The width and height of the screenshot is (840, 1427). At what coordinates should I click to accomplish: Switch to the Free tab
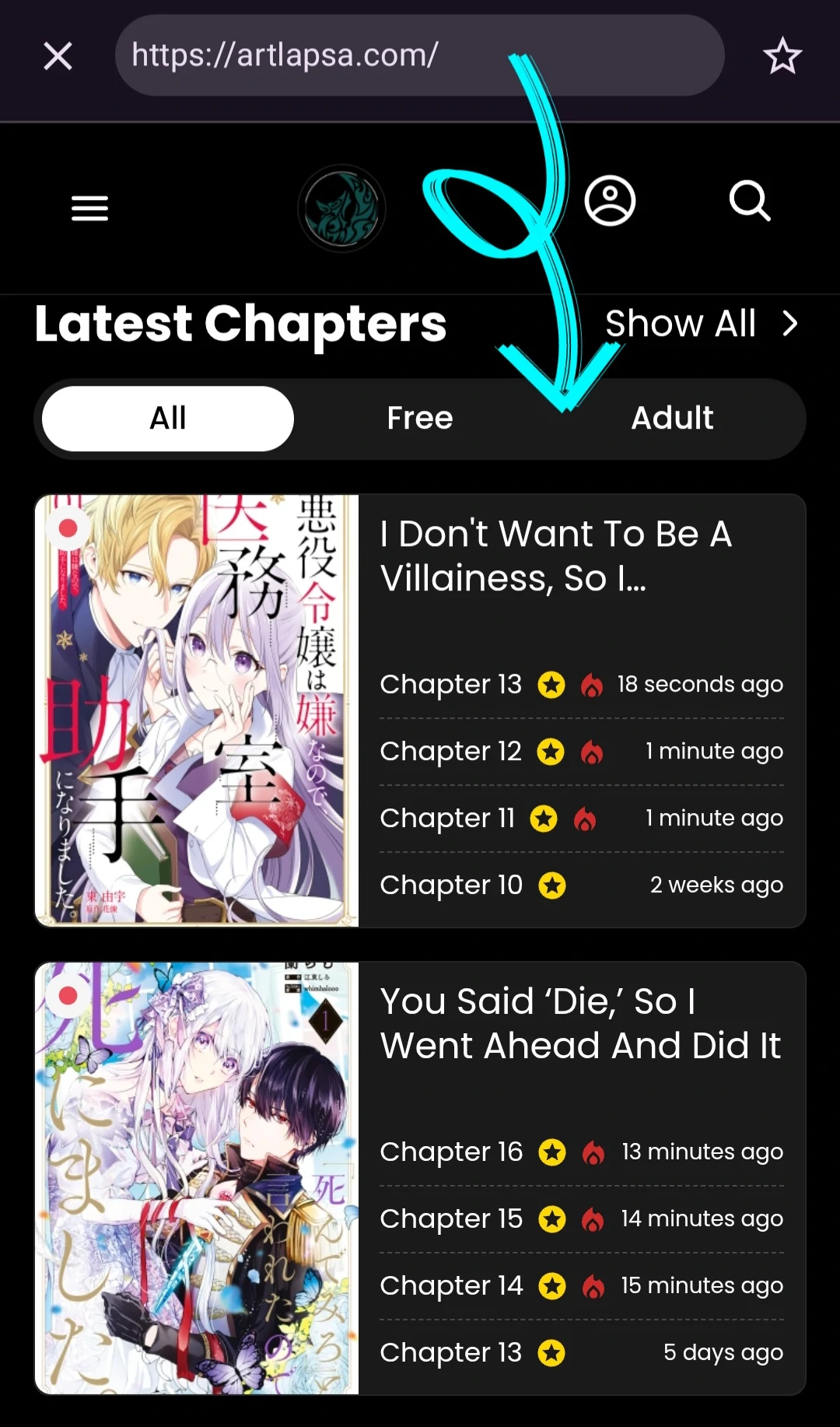click(x=420, y=419)
